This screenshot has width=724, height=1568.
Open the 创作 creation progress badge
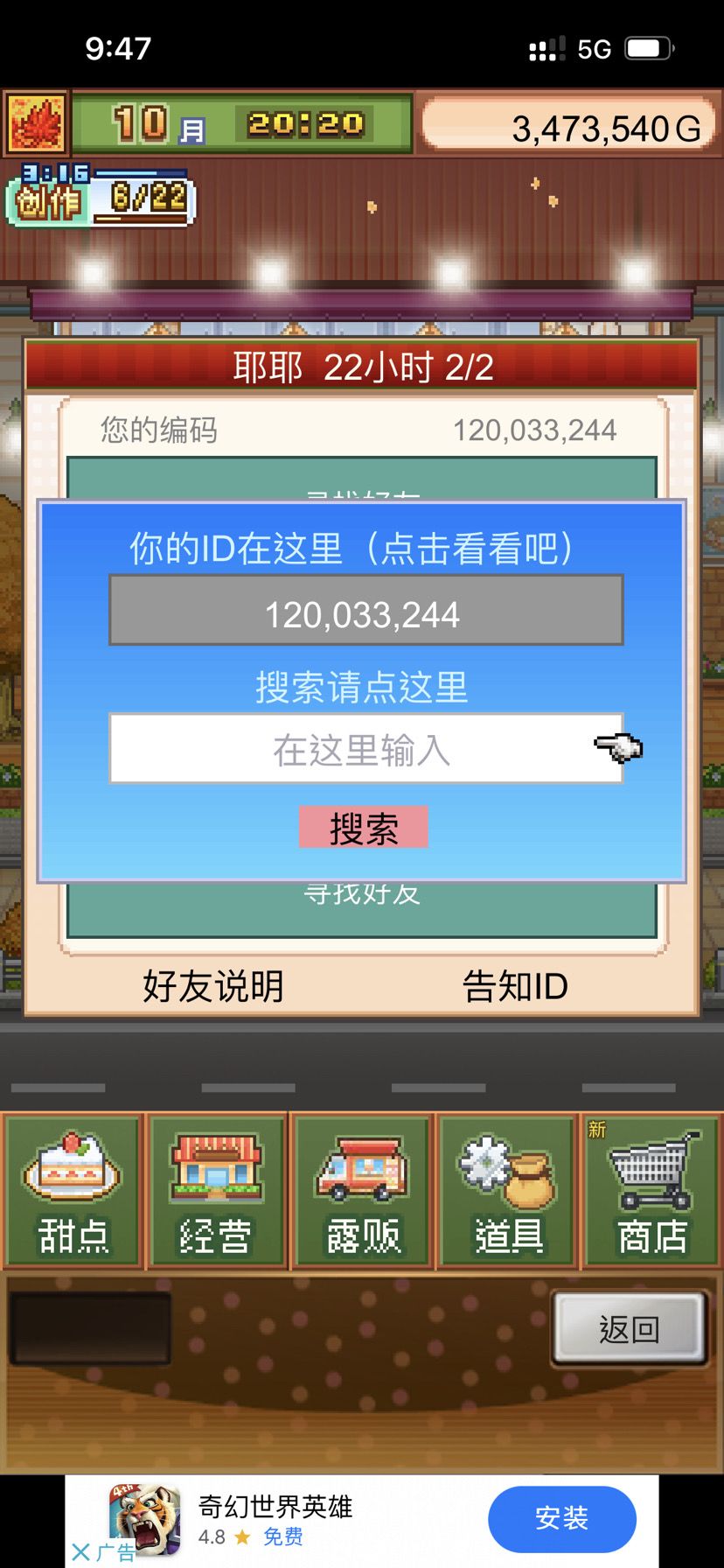point(101,195)
